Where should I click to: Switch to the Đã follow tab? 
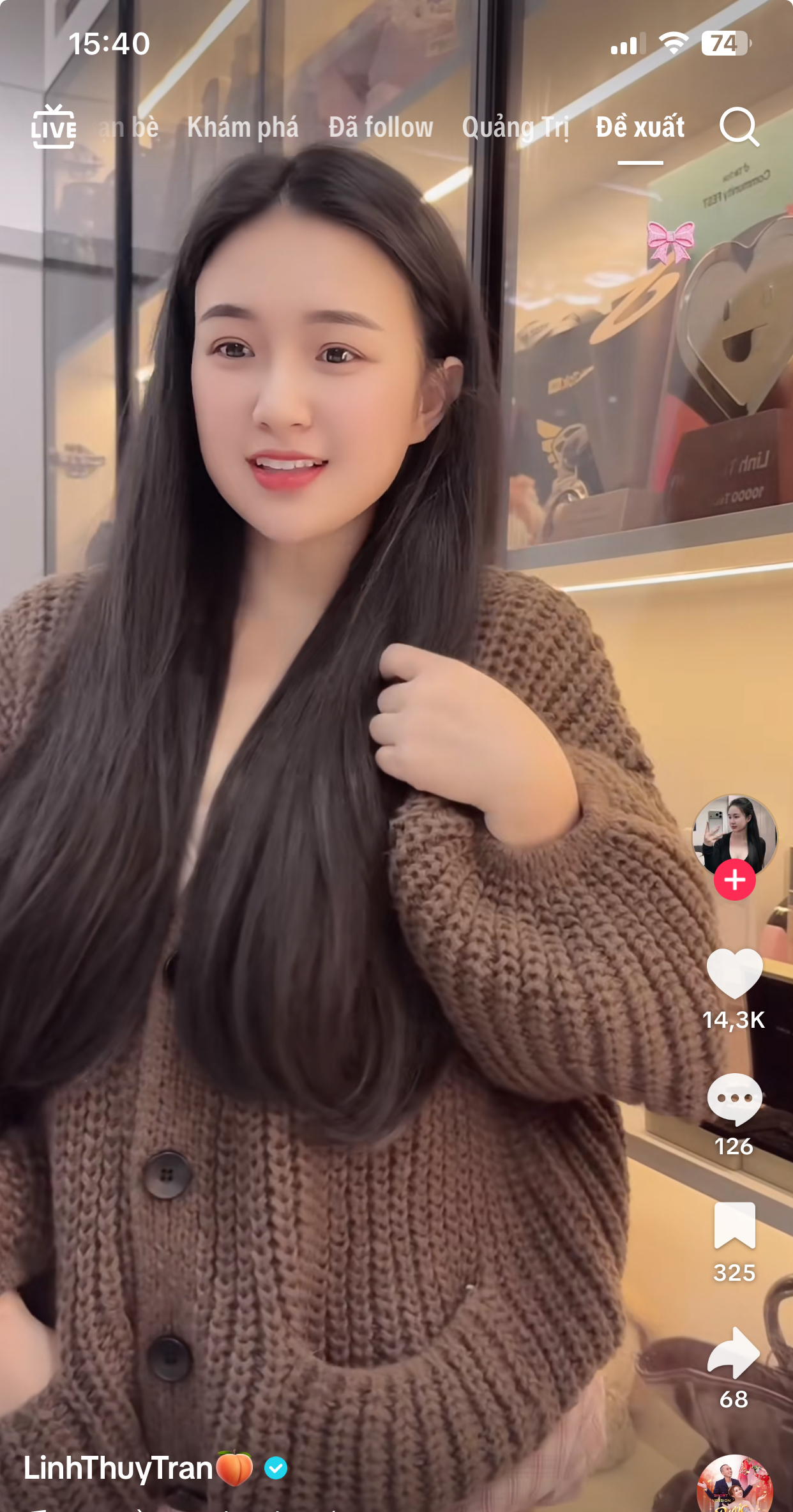(381, 127)
